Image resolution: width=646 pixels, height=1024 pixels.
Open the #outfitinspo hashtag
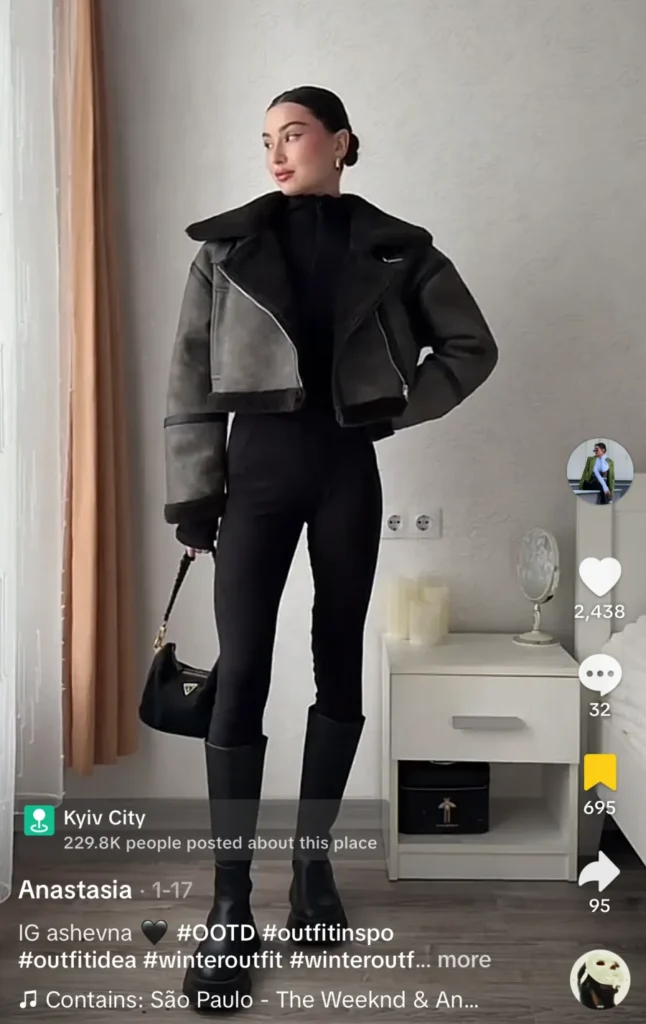click(x=328, y=933)
